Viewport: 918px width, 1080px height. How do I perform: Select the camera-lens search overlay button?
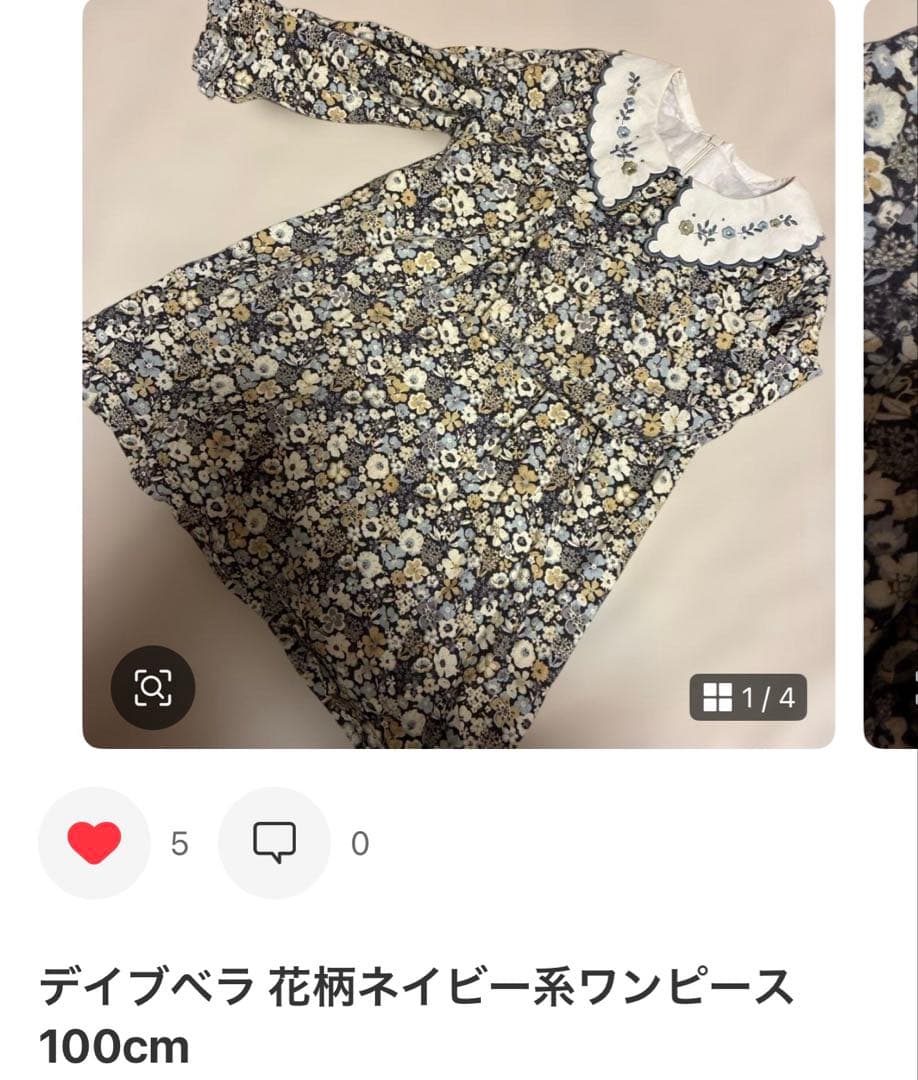point(150,688)
